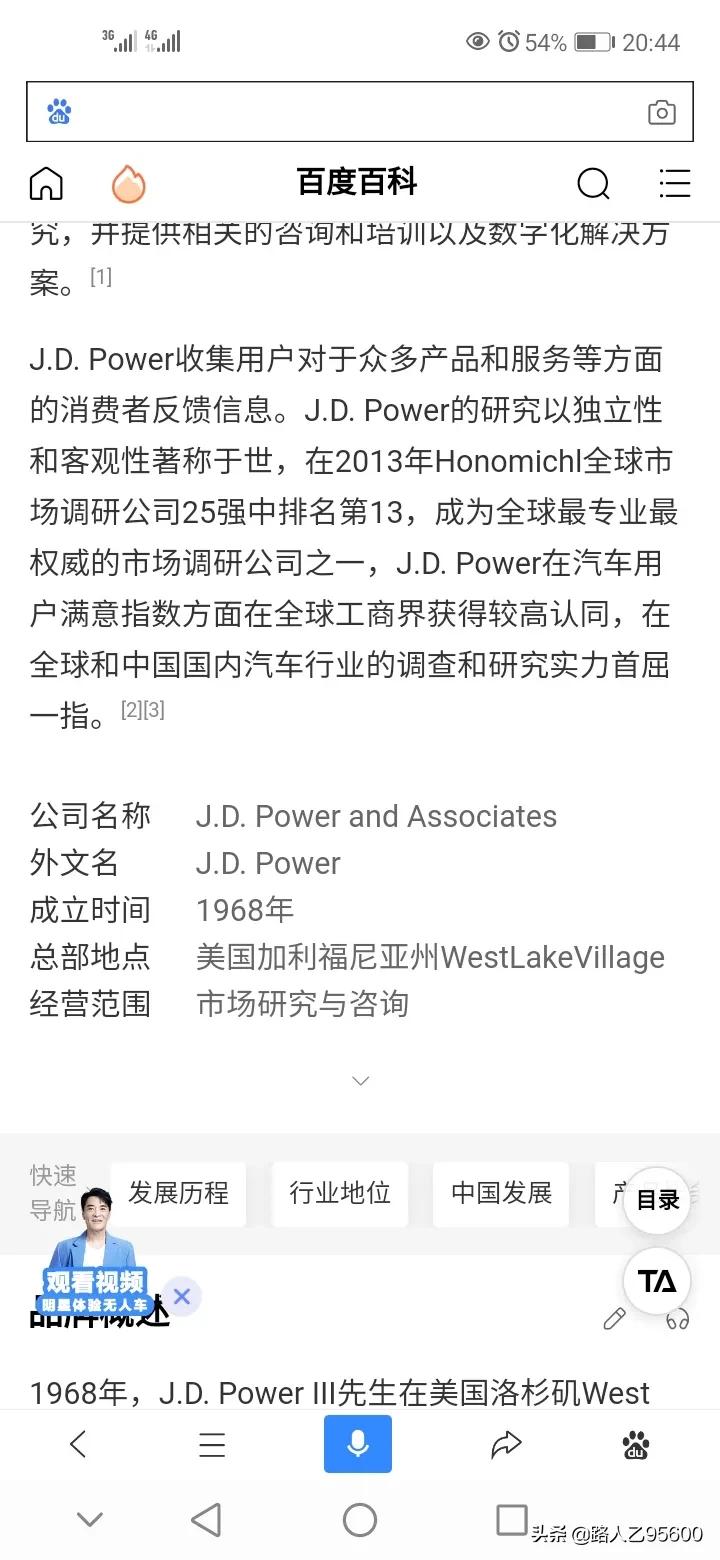
Task: Tap the Baidu search address bar
Action: [x=359, y=112]
